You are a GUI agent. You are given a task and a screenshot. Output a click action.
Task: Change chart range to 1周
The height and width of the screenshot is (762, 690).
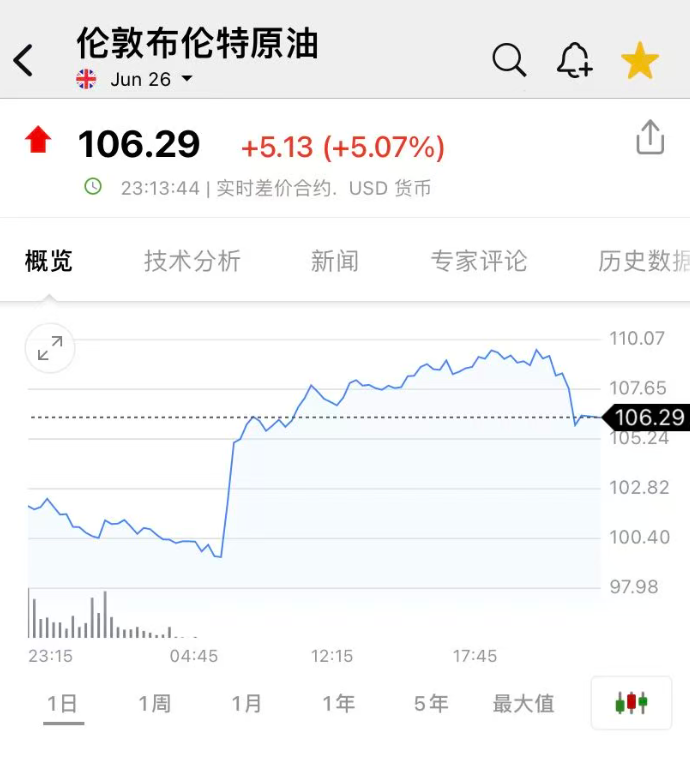click(x=154, y=704)
